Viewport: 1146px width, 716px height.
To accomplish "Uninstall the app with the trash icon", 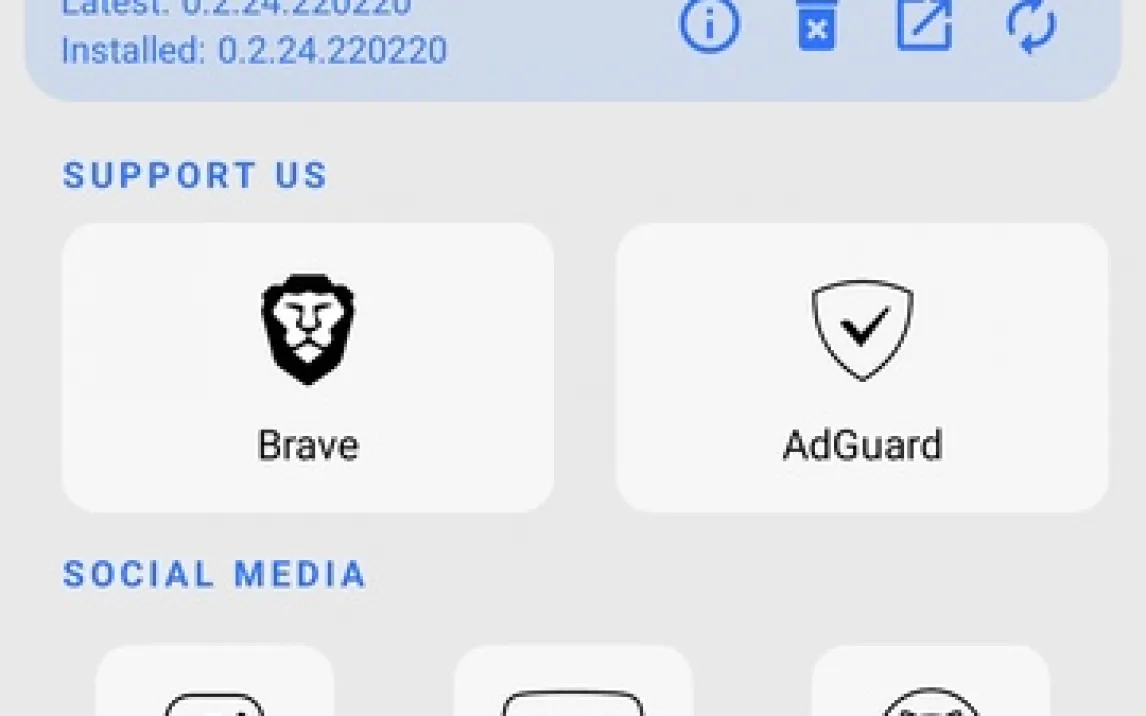I will [816, 24].
